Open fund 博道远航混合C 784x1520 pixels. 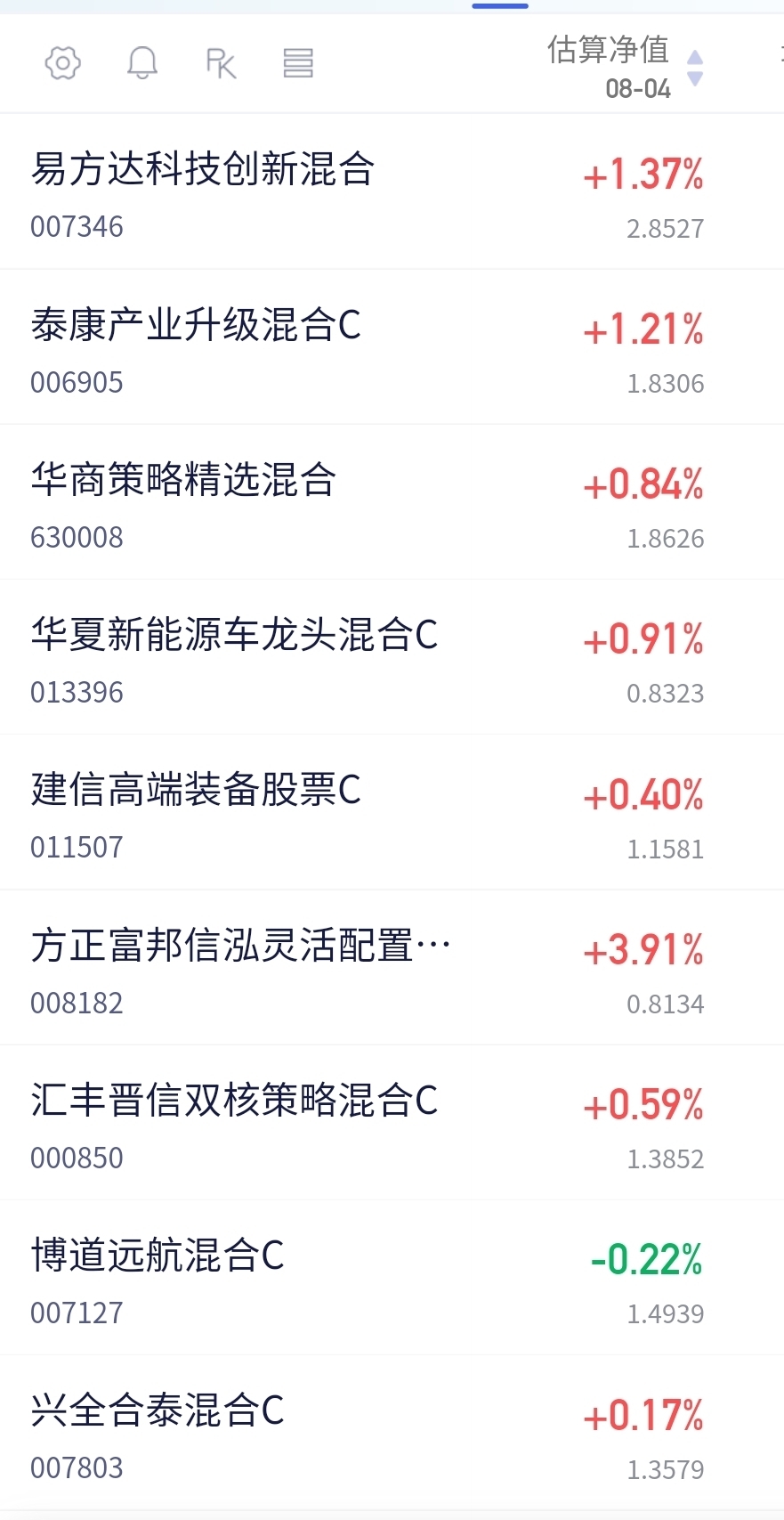tap(392, 1278)
